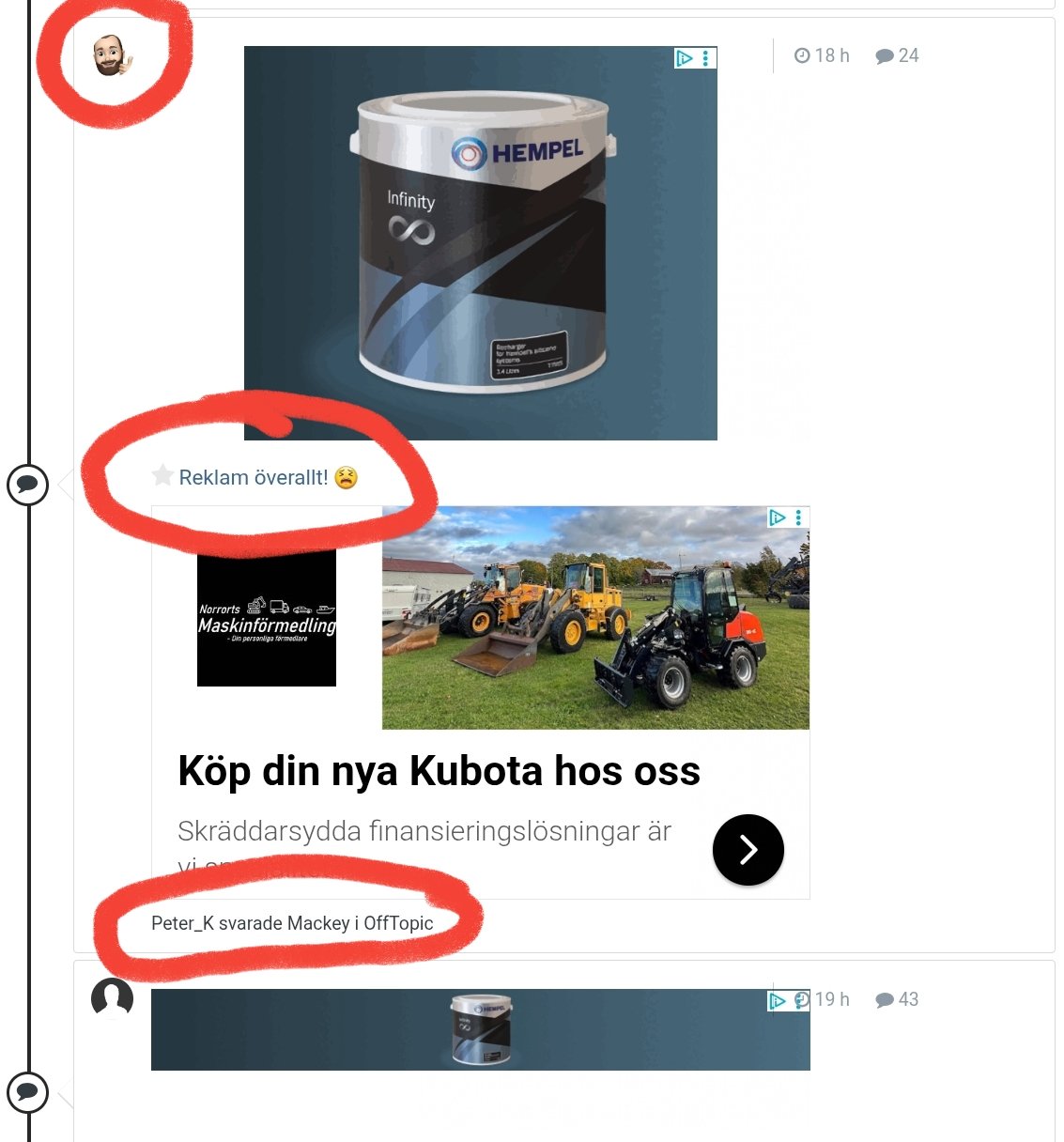Image resolution: width=1064 pixels, height=1142 pixels.
Task: Open AdChoices on the Kubota ad
Action: click(x=778, y=517)
